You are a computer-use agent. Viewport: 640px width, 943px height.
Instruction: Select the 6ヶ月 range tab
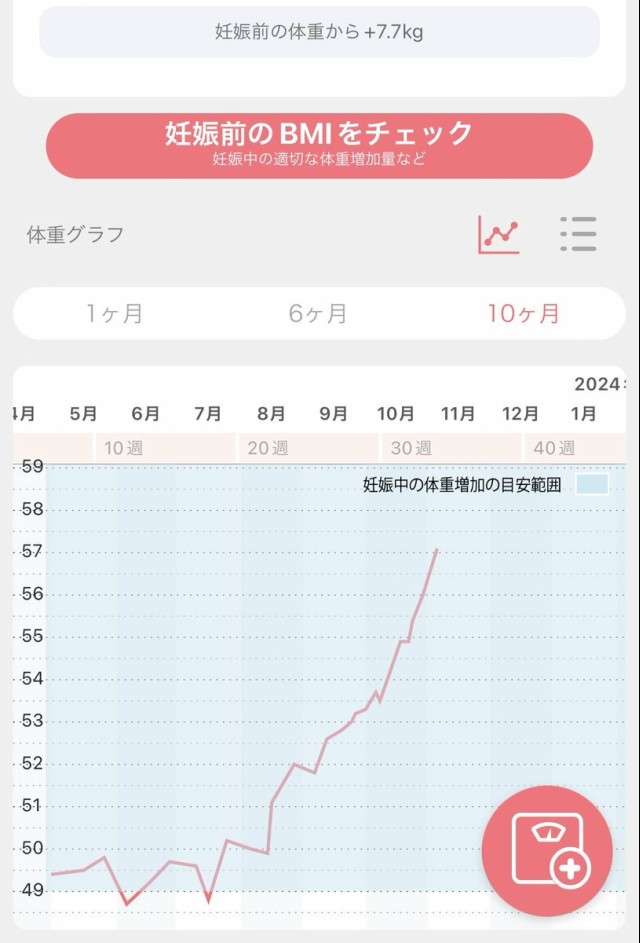(x=318, y=314)
